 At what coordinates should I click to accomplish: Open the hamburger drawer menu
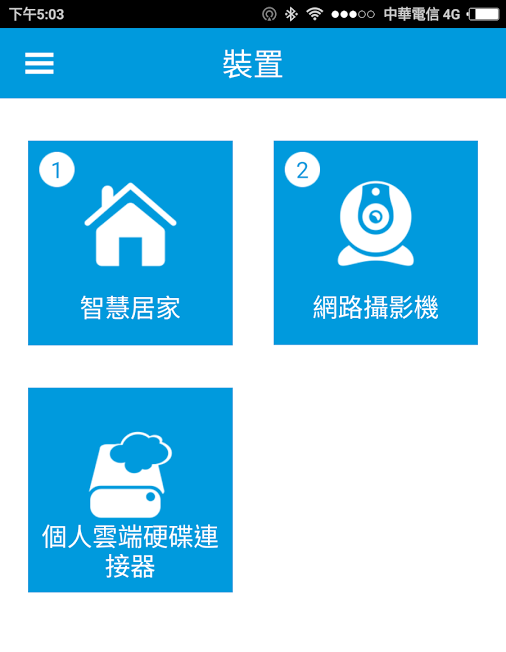pos(39,63)
